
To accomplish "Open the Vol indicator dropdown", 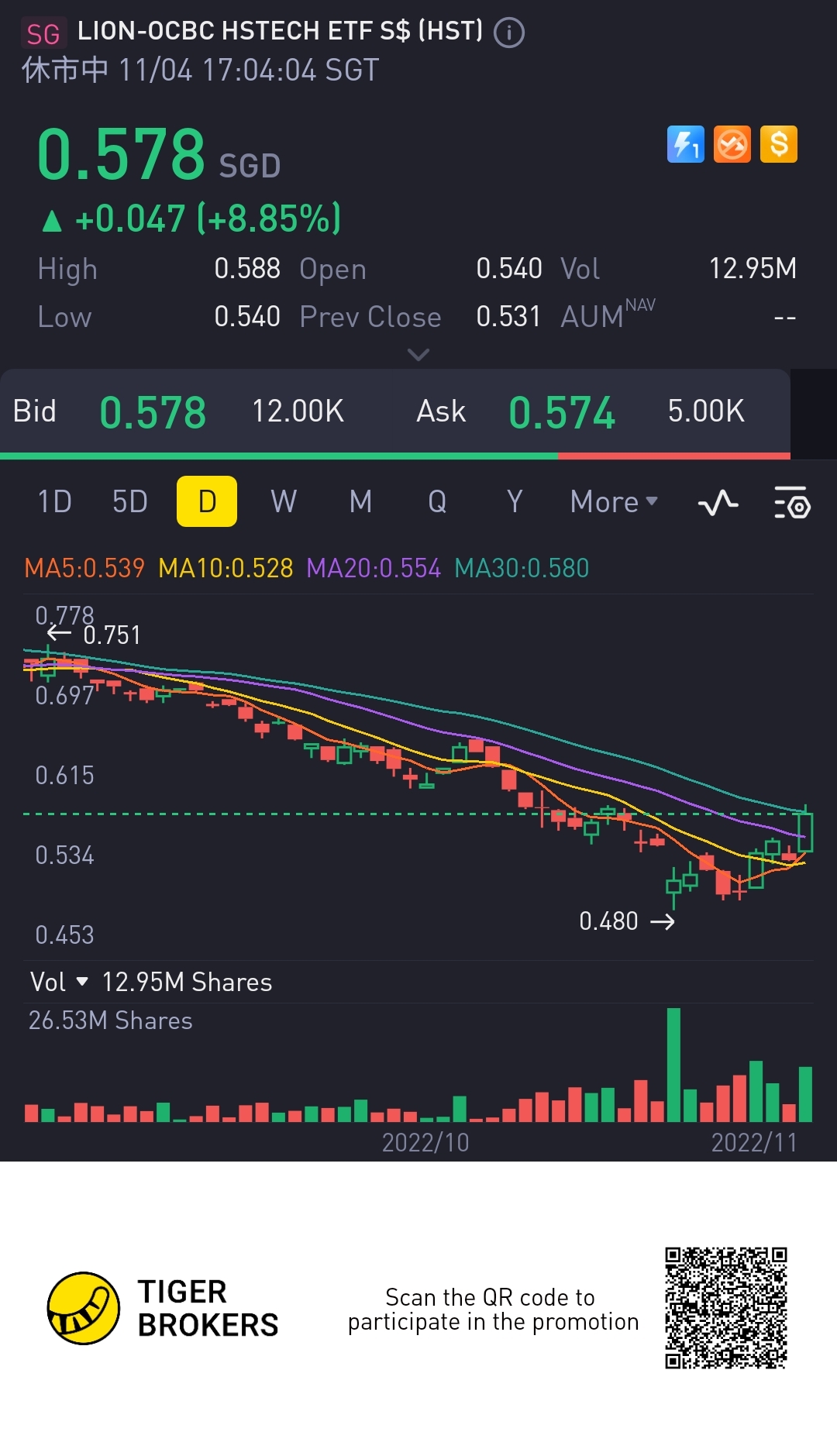I will [59, 982].
